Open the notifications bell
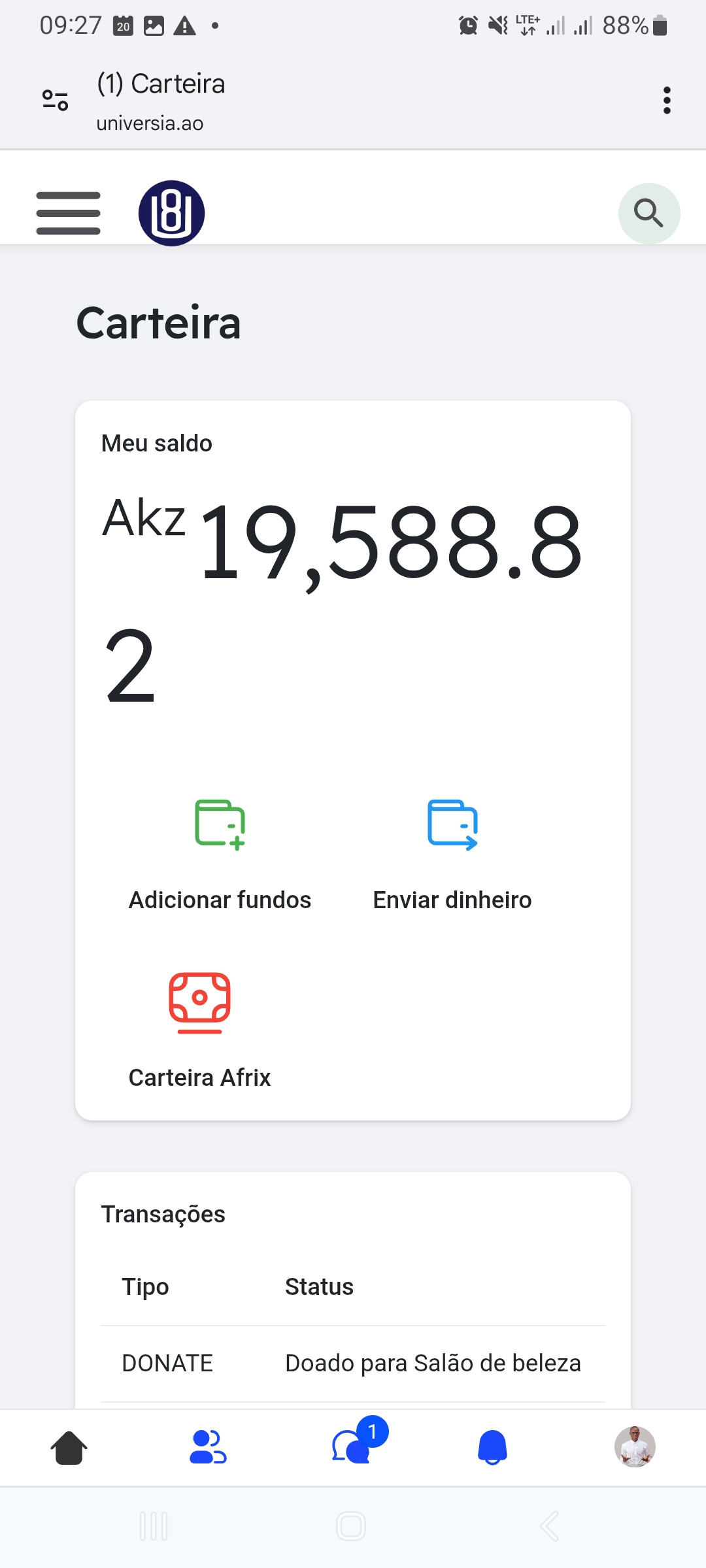Viewport: 706px width, 1568px height. 493,1448
